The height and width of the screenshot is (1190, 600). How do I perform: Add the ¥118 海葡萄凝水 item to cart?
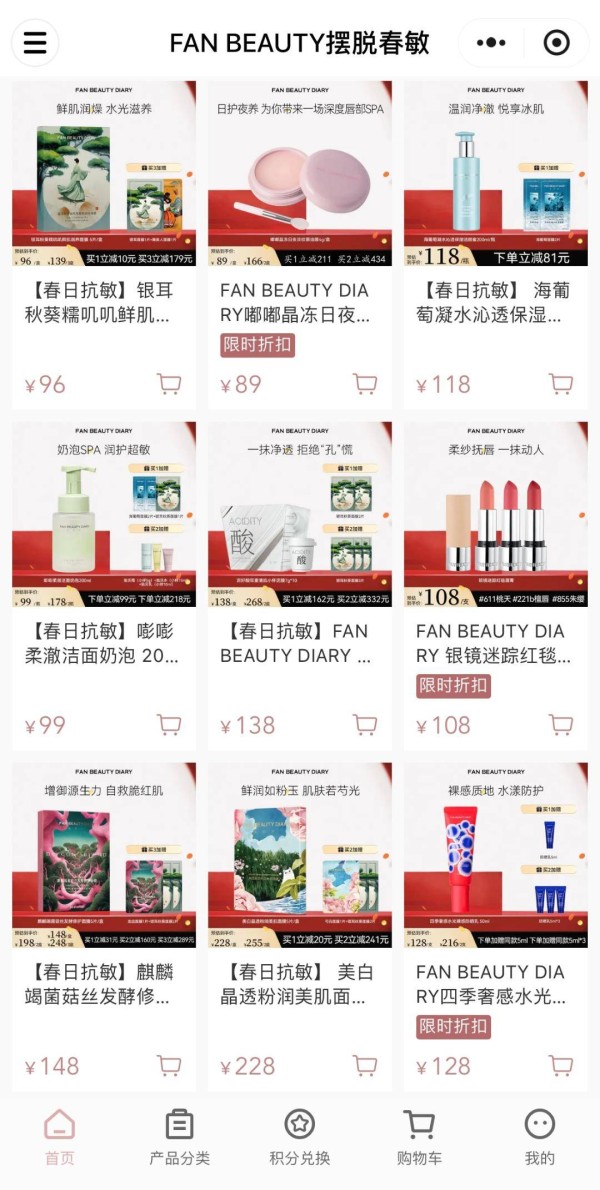pos(561,384)
